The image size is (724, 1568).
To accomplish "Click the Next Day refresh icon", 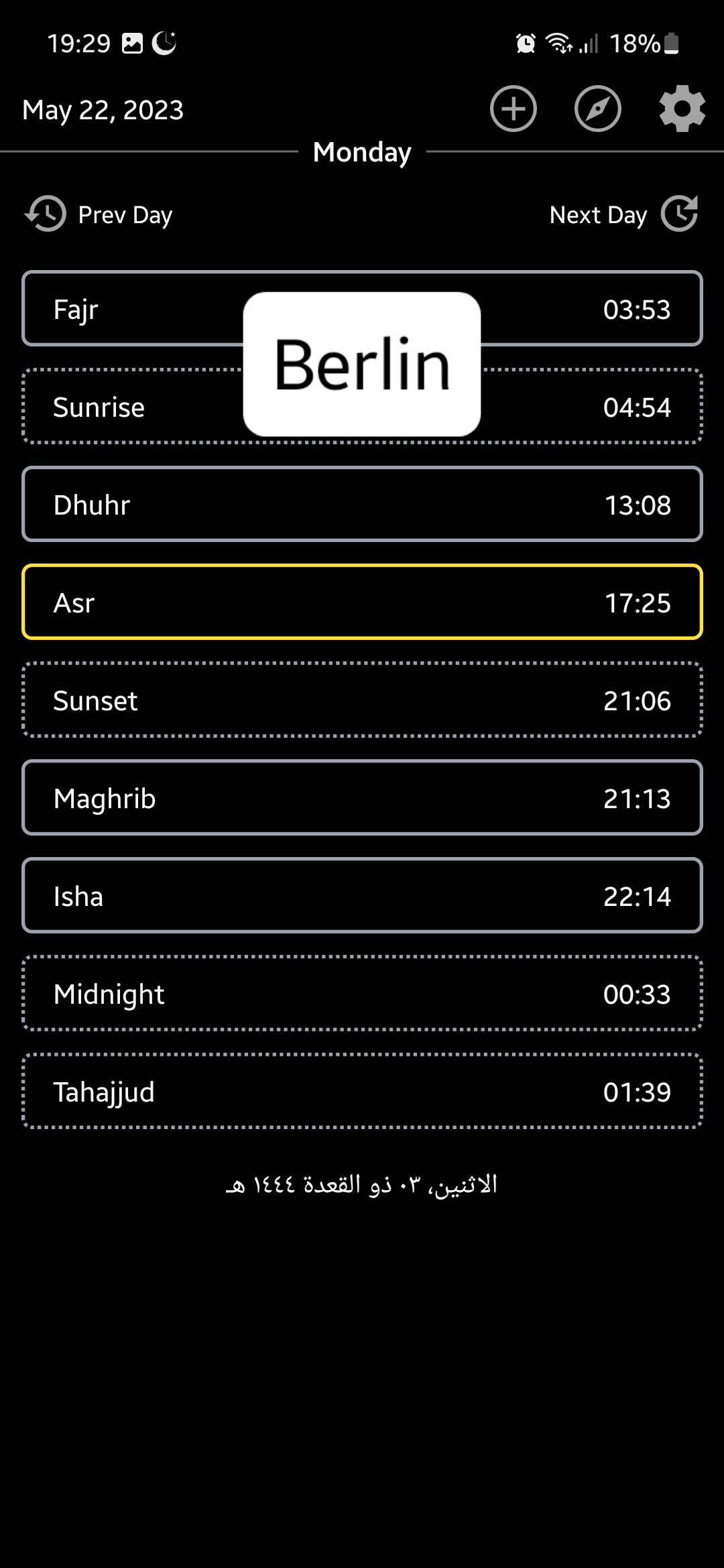I will click(679, 214).
